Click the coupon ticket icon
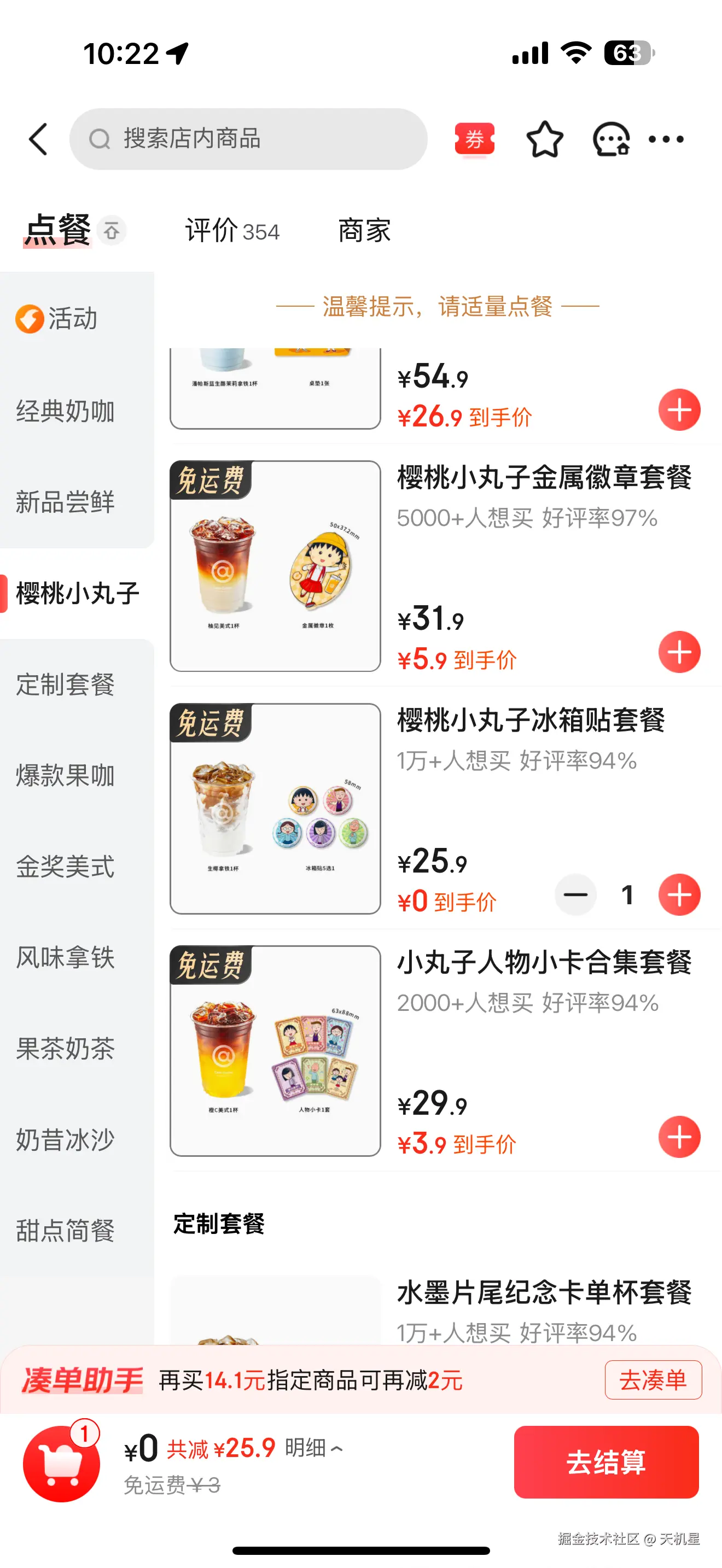The height and width of the screenshot is (1568, 722). (x=474, y=139)
